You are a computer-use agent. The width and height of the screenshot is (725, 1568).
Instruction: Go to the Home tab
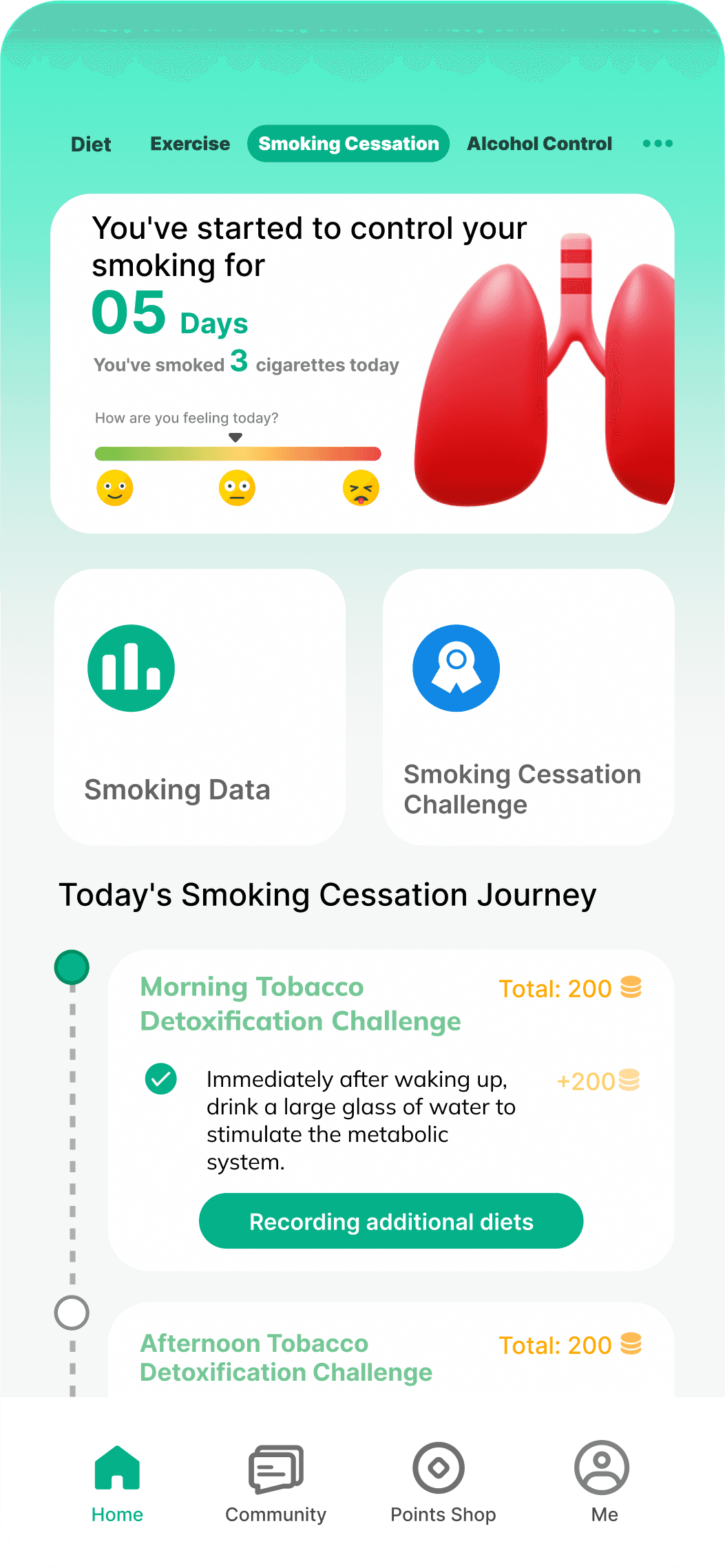click(x=117, y=1483)
